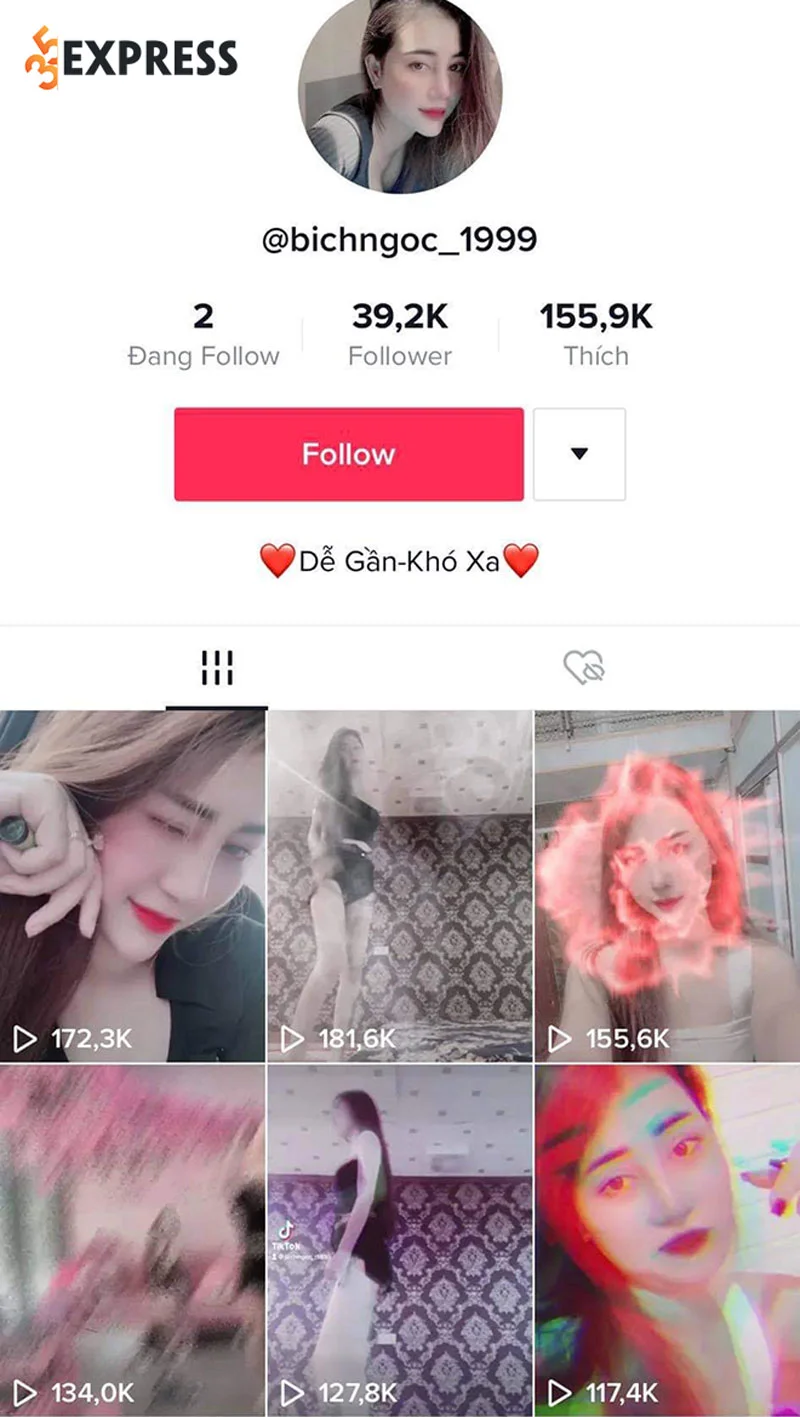
Task: Open the following count showing 2
Action: (204, 335)
